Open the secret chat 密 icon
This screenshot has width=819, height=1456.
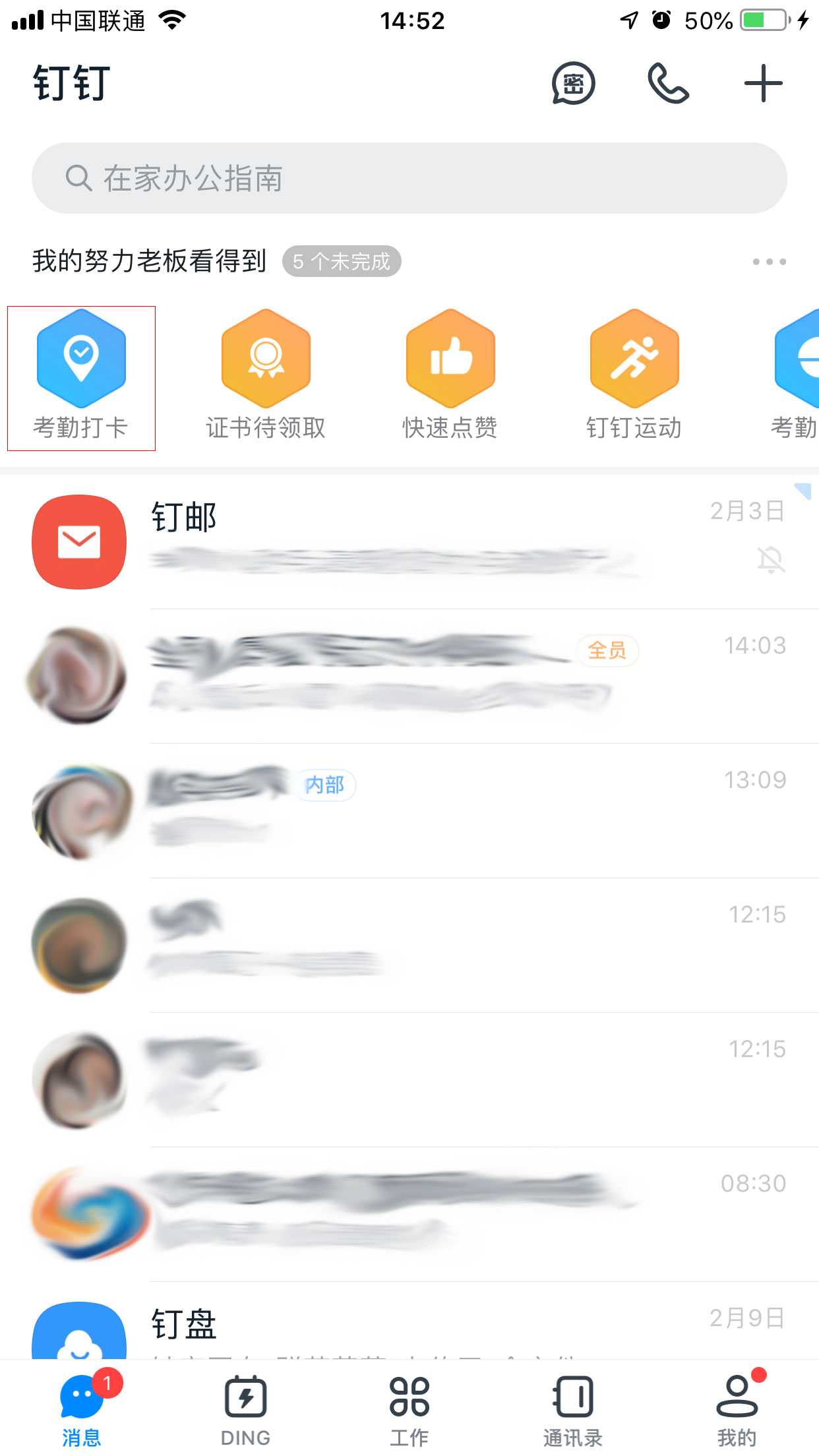573,84
